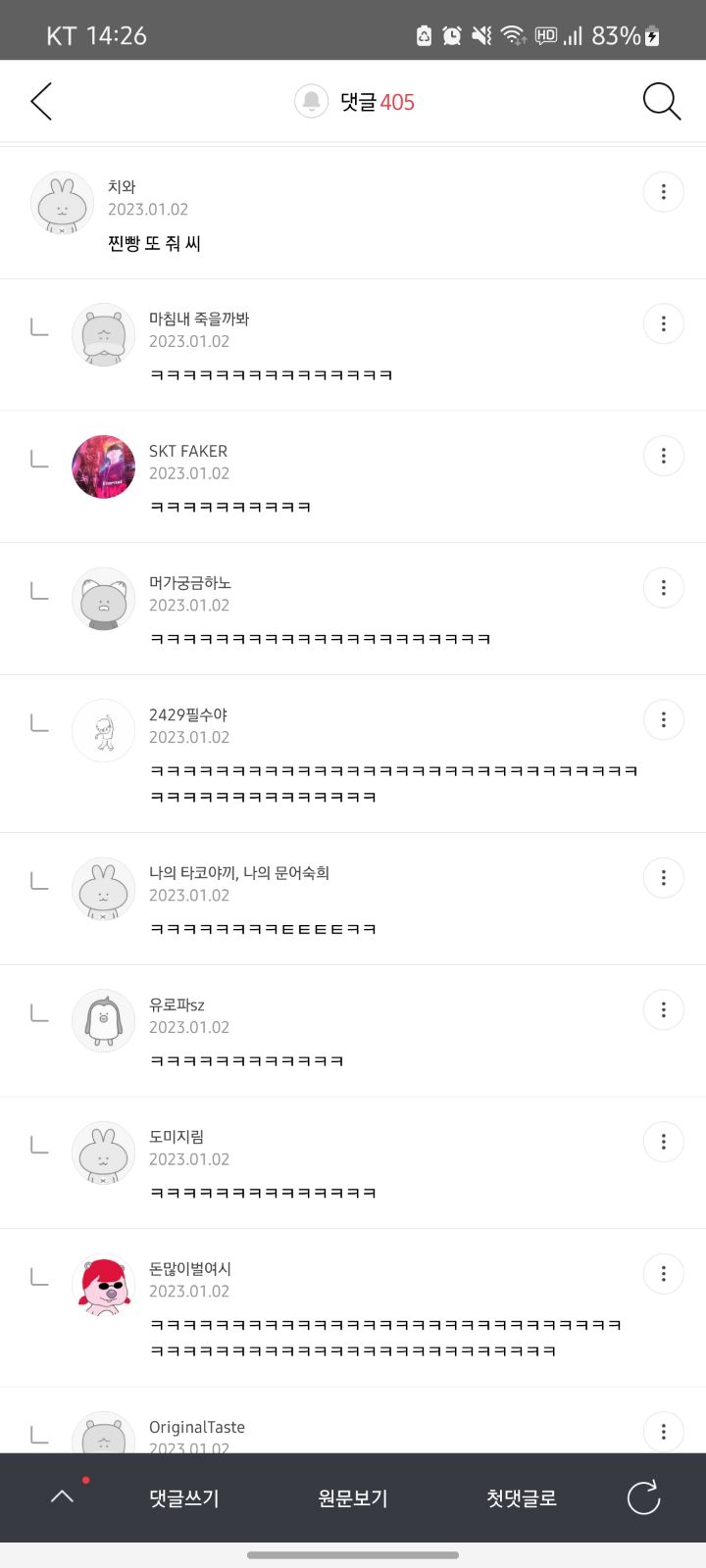Go back using the top-left arrow
Image resolution: width=706 pixels, height=1568 pixels.
(41, 101)
